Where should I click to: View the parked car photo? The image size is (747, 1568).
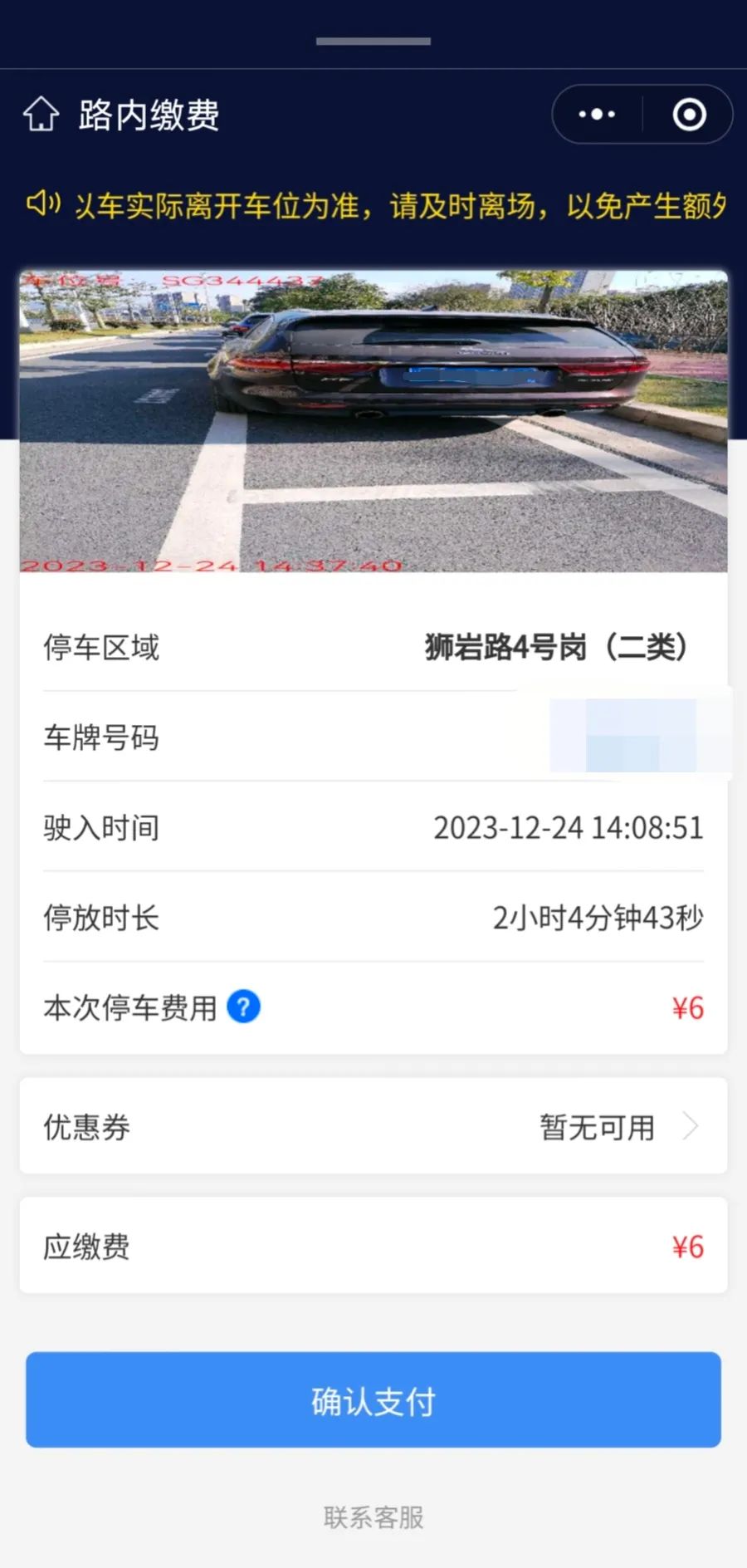point(373,421)
